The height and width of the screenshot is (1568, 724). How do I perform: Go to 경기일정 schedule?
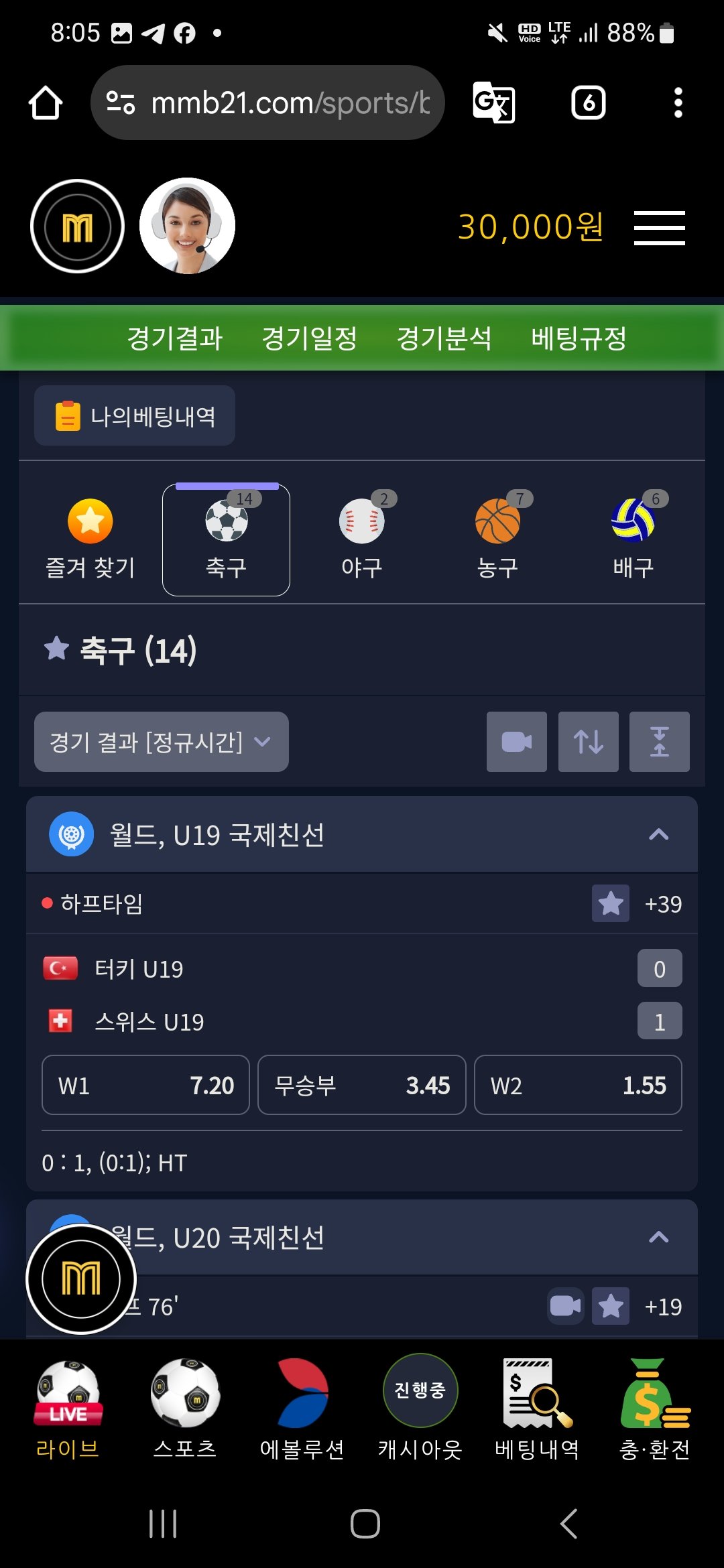point(309,338)
